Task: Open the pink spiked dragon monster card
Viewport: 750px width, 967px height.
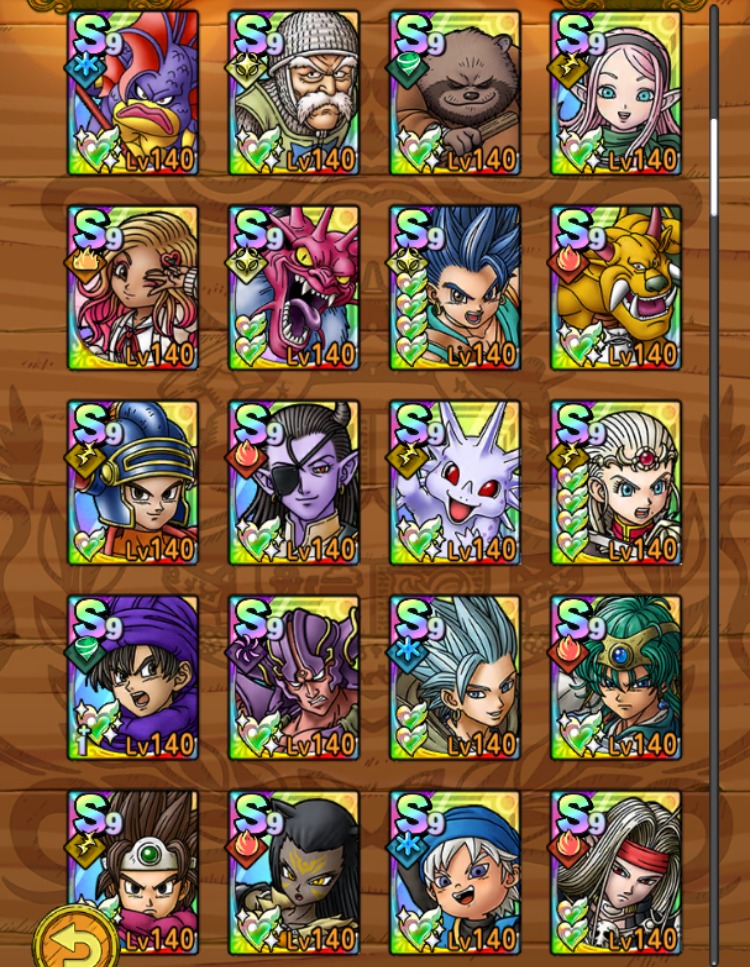Action: click(294, 287)
